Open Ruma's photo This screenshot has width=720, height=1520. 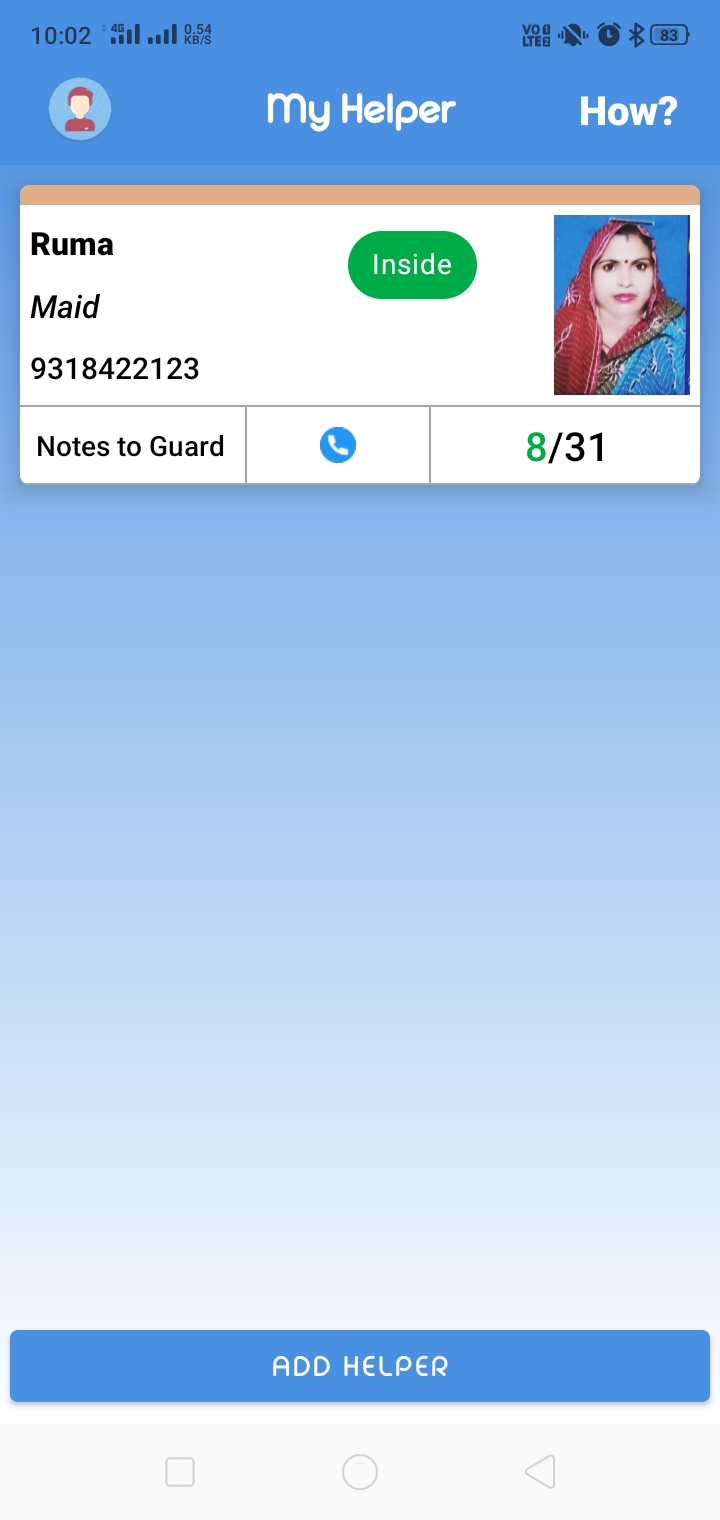622,305
